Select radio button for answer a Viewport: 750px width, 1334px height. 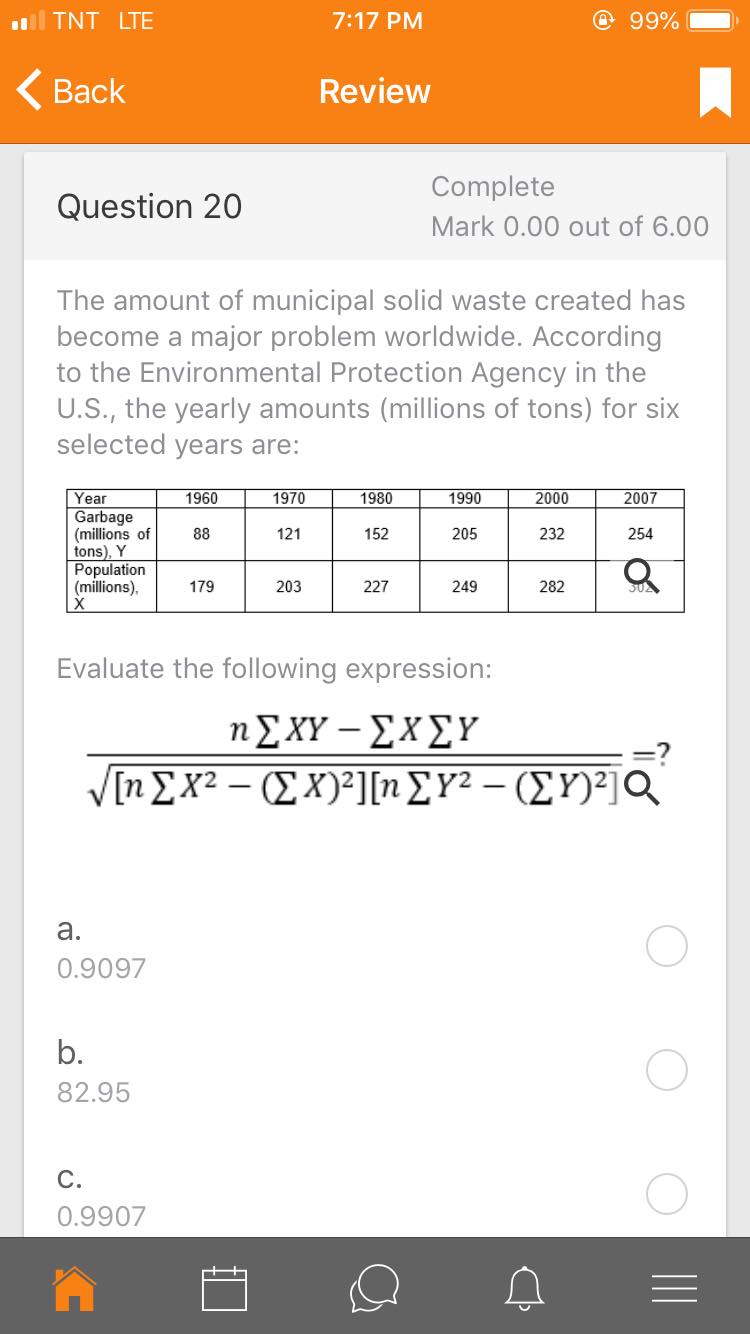667,946
